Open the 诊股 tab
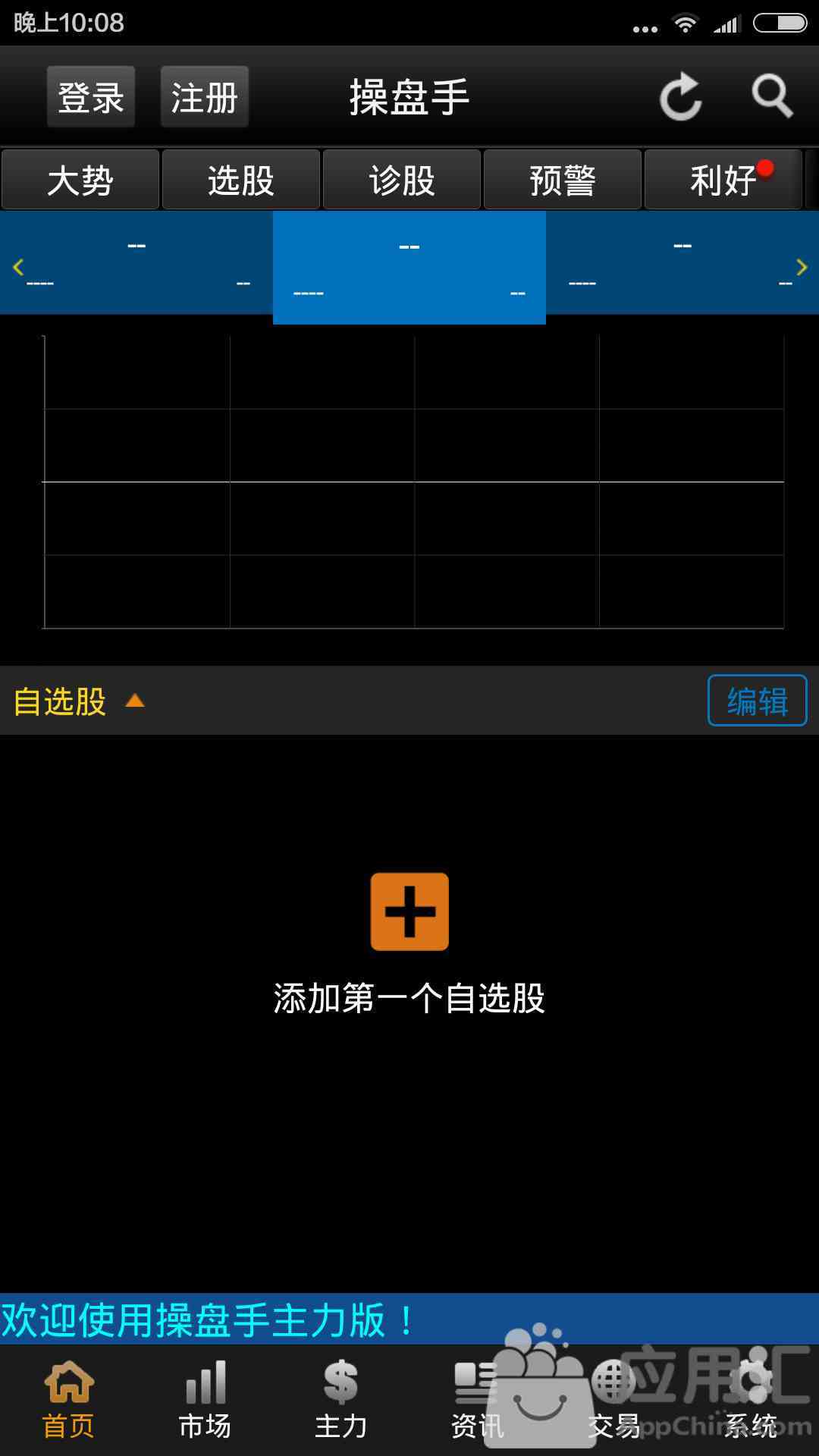Image resolution: width=819 pixels, height=1456 pixels. 402,180
